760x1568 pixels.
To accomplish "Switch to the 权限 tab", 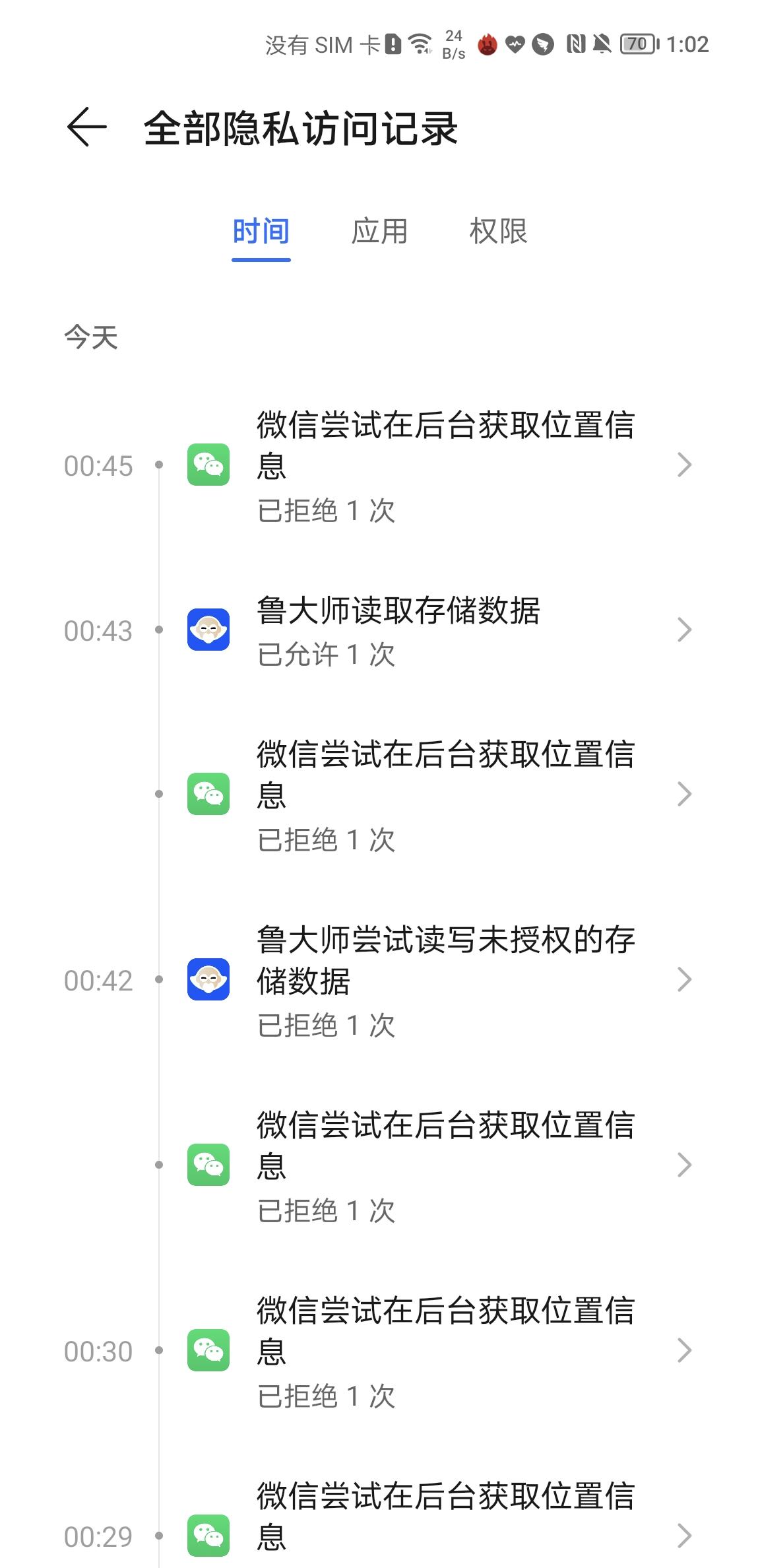I will [x=498, y=232].
